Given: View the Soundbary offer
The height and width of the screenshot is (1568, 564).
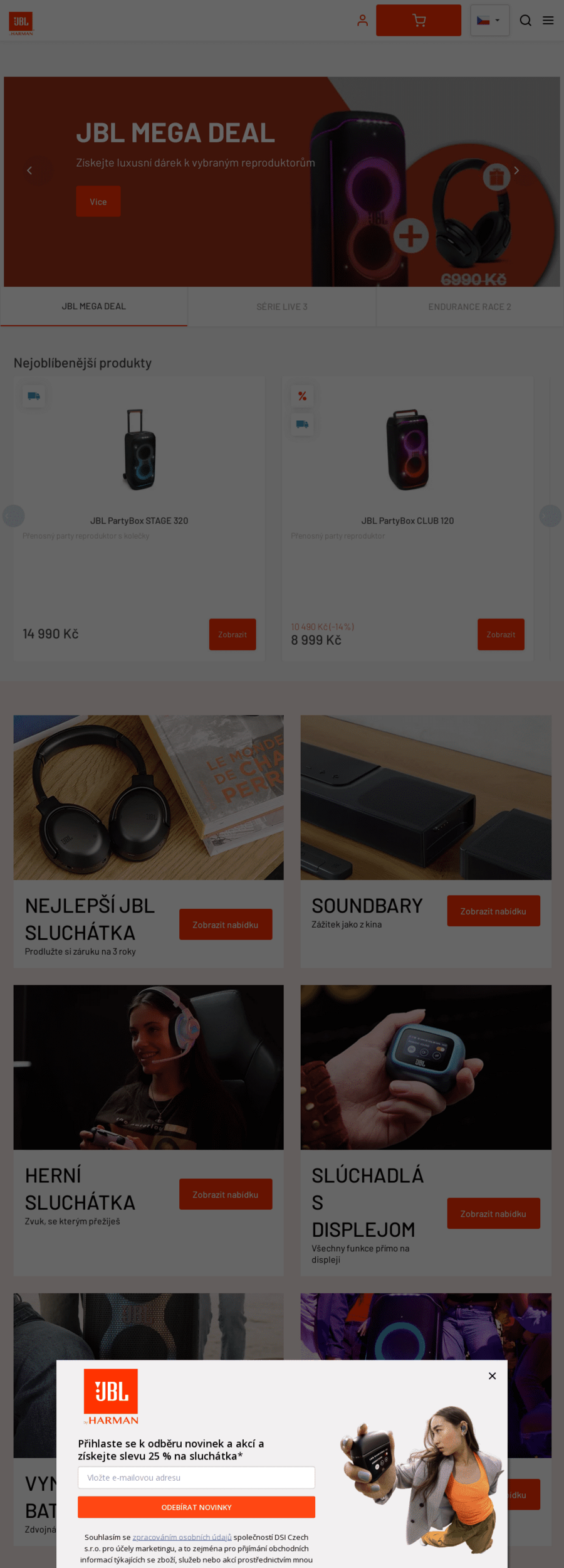Looking at the screenshot, I should (x=493, y=911).
